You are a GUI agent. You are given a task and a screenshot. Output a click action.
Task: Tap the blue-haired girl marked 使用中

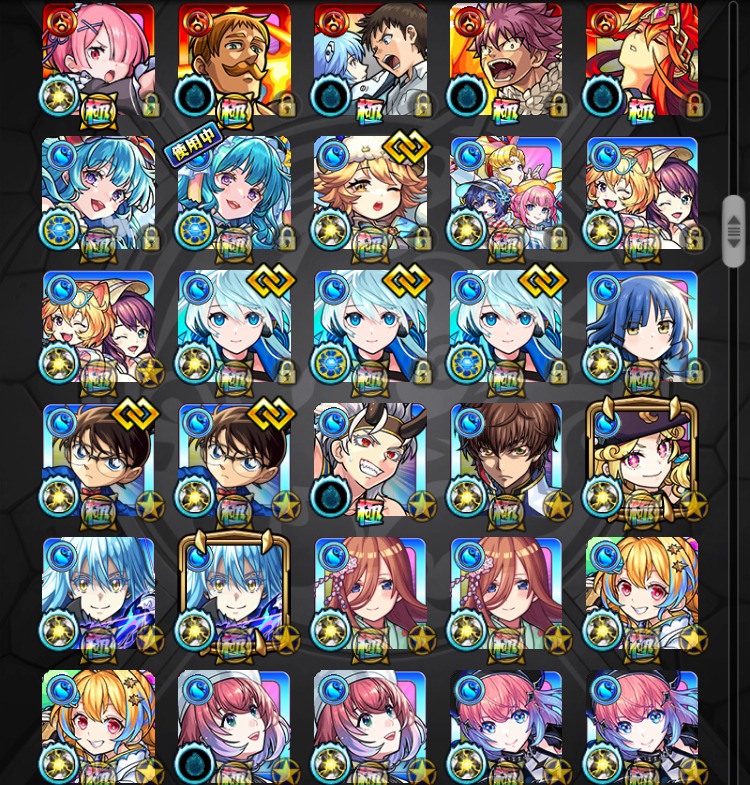click(234, 194)
